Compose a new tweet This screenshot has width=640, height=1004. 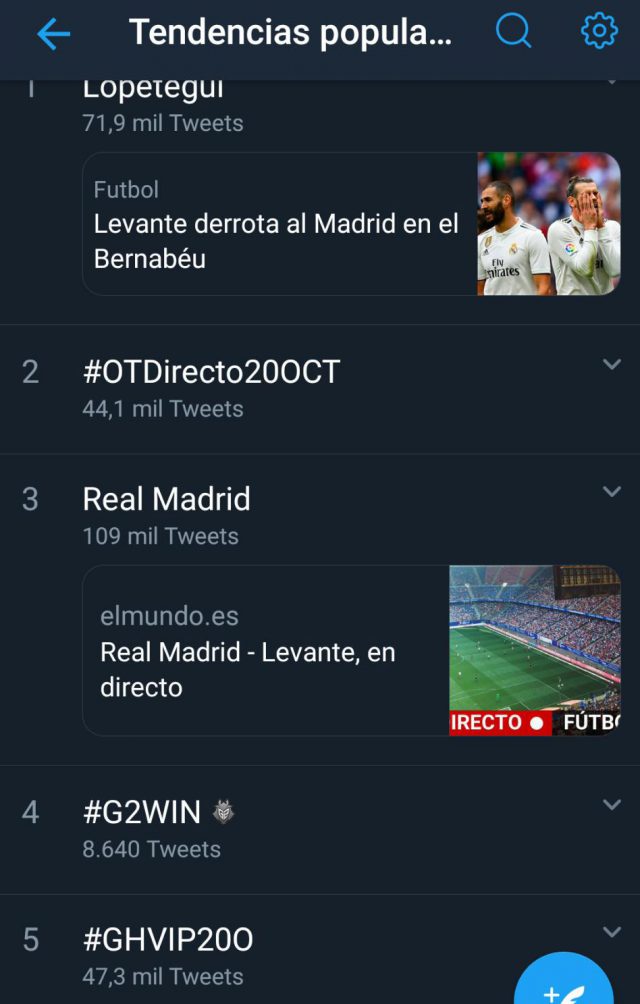pos(565,985)
